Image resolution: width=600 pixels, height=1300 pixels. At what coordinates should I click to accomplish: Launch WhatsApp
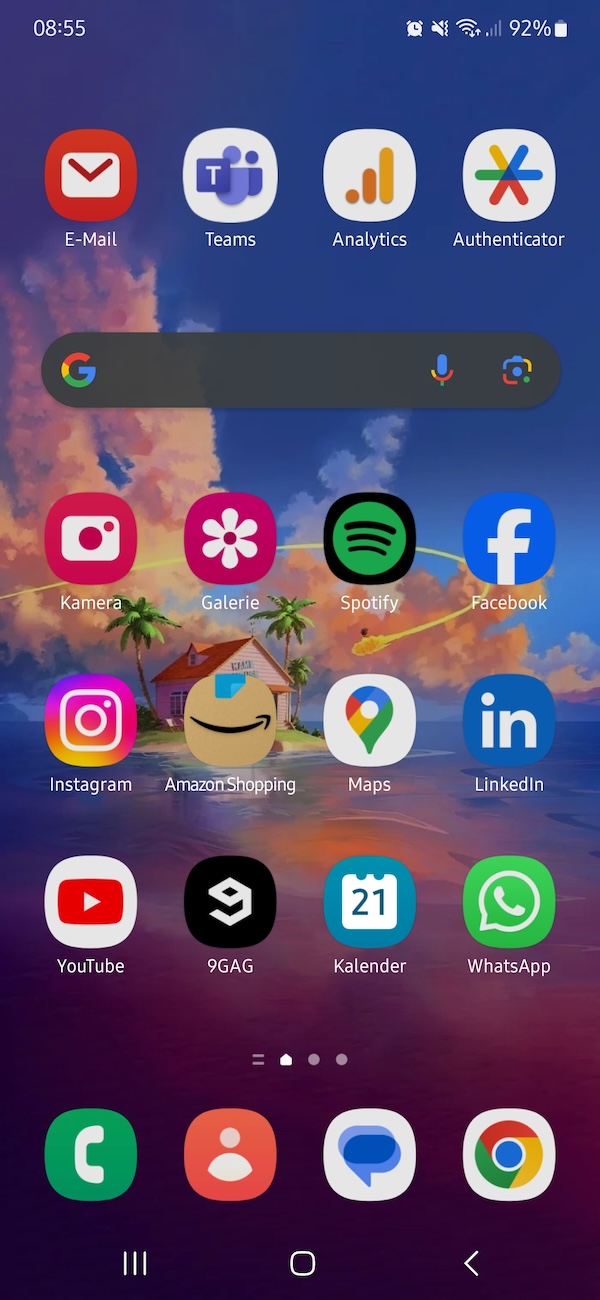[x=508, y=902]
